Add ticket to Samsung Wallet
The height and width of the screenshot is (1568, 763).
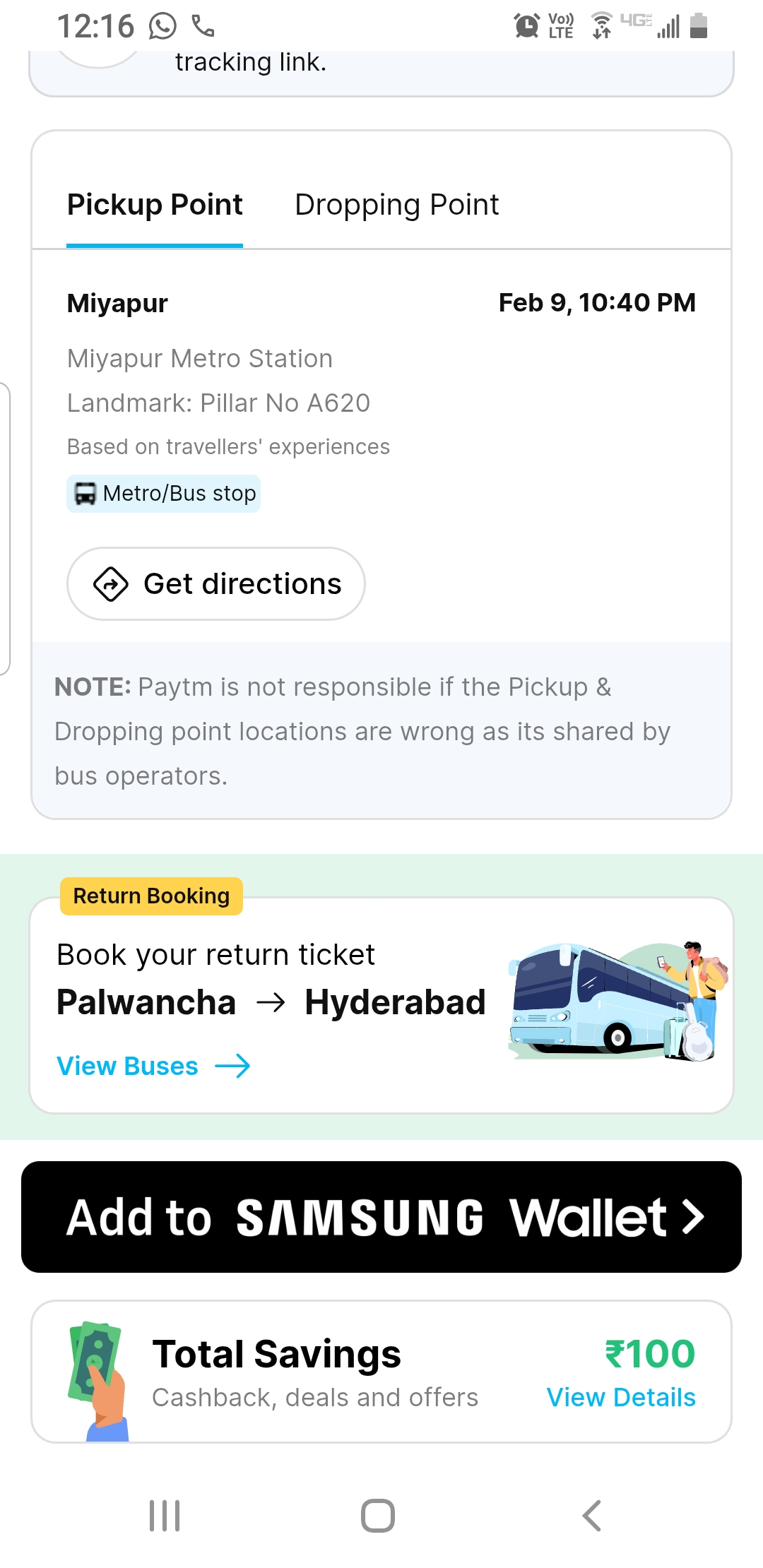(x=381, y=1217)
